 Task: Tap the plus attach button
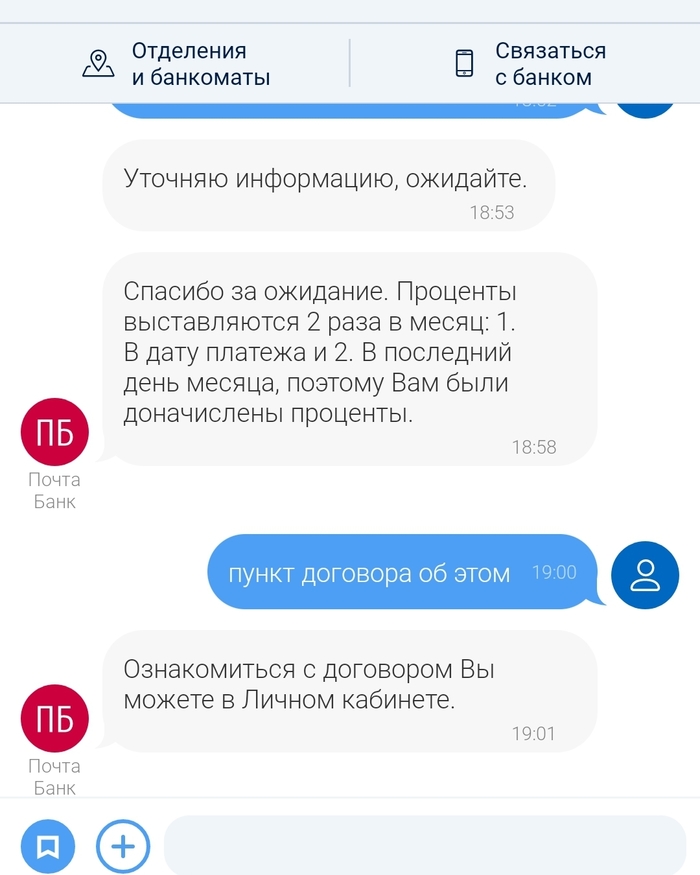pyautogui.click(x=123, y=847)
